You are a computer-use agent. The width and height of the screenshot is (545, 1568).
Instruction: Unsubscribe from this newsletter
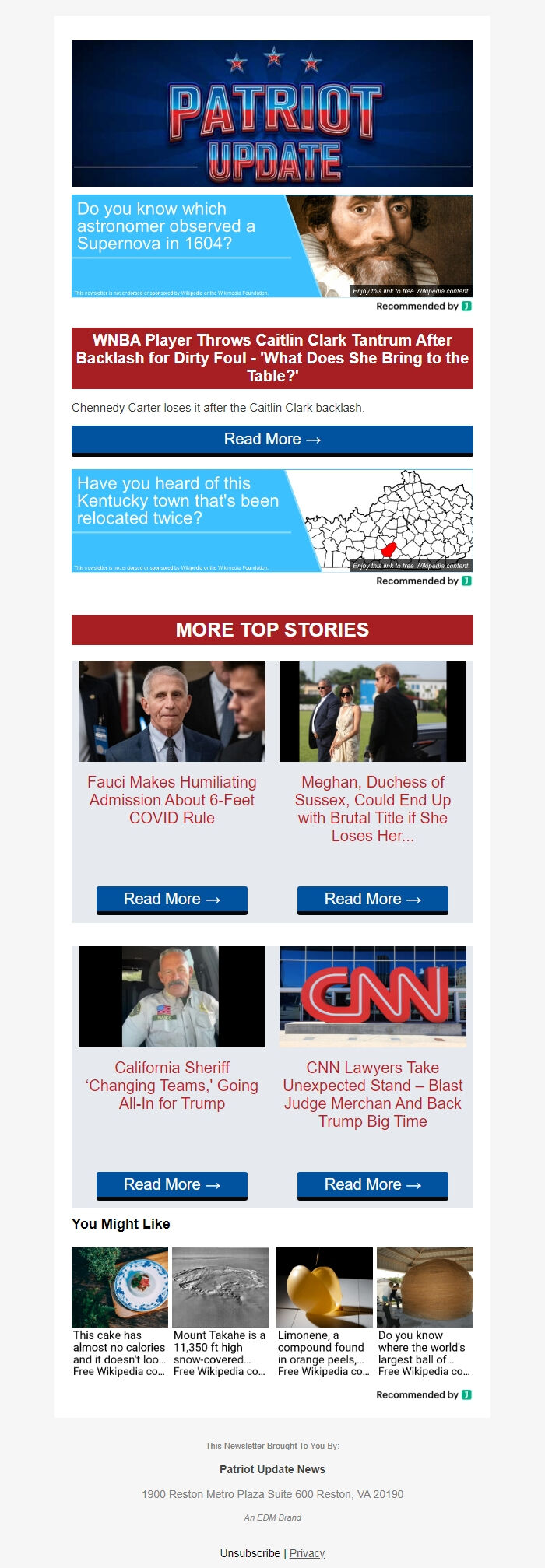[250, 1553]
